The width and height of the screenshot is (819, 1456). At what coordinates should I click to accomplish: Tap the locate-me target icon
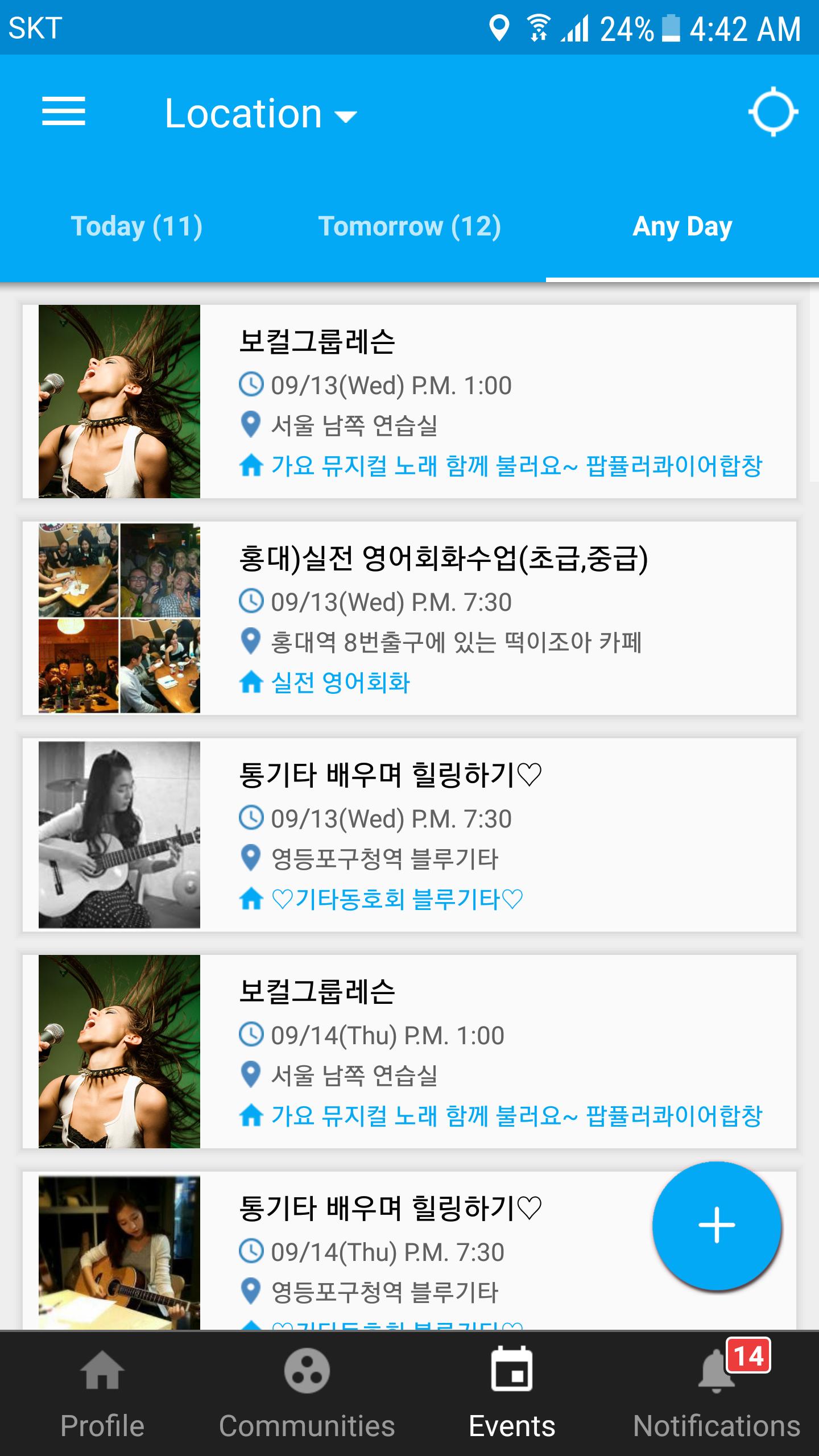772,111
